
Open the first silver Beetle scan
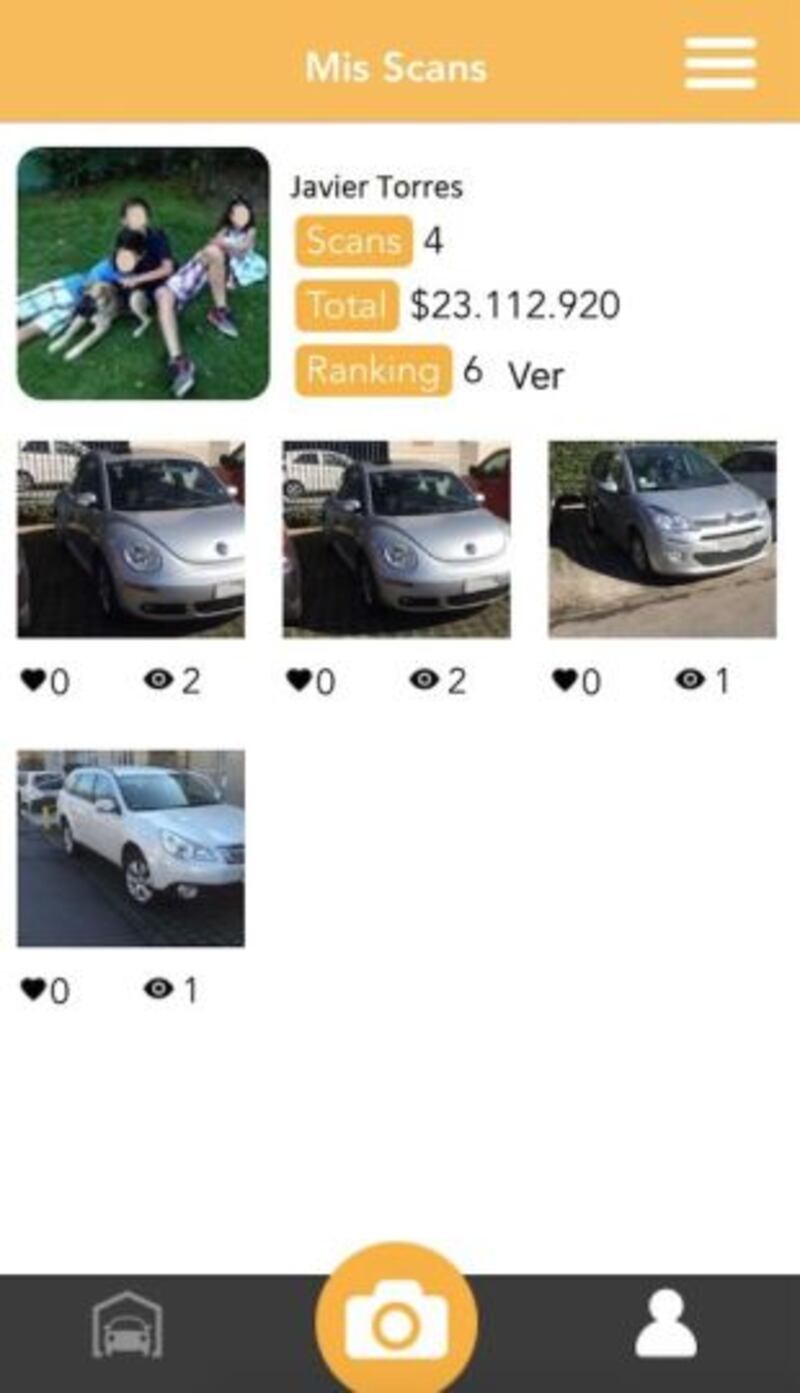point(131,539)
